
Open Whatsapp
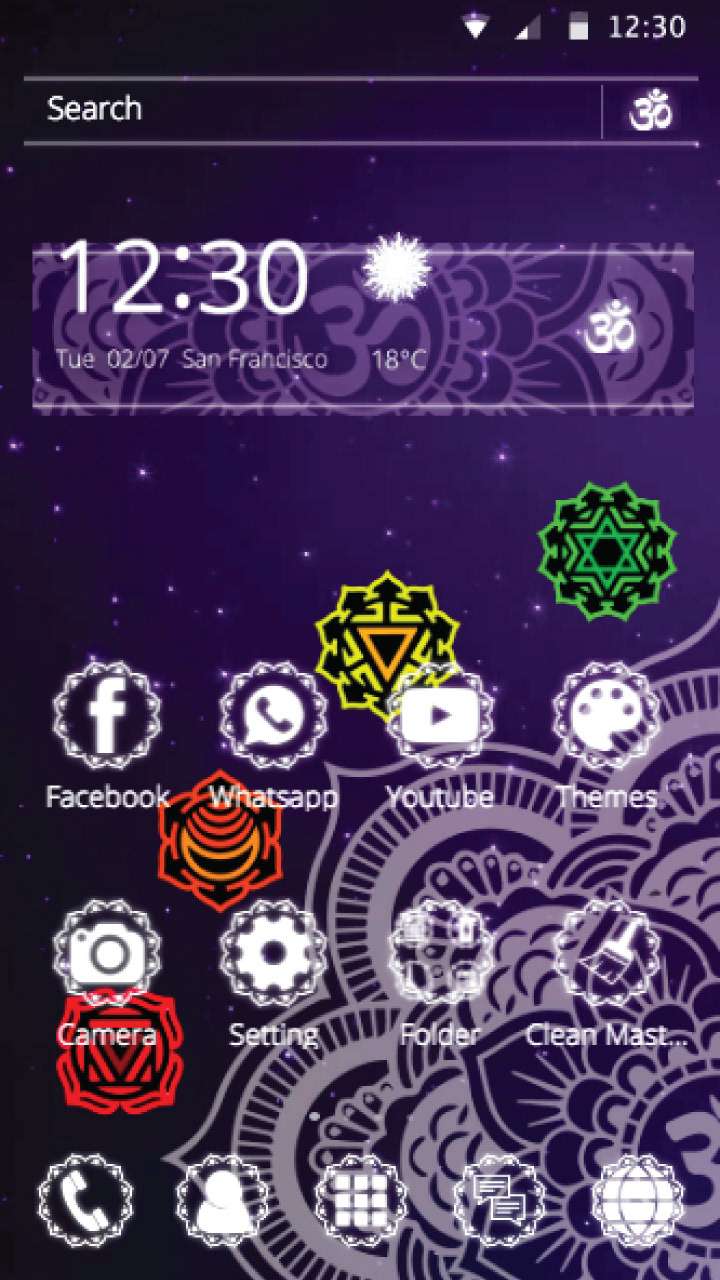pos(273,715)
